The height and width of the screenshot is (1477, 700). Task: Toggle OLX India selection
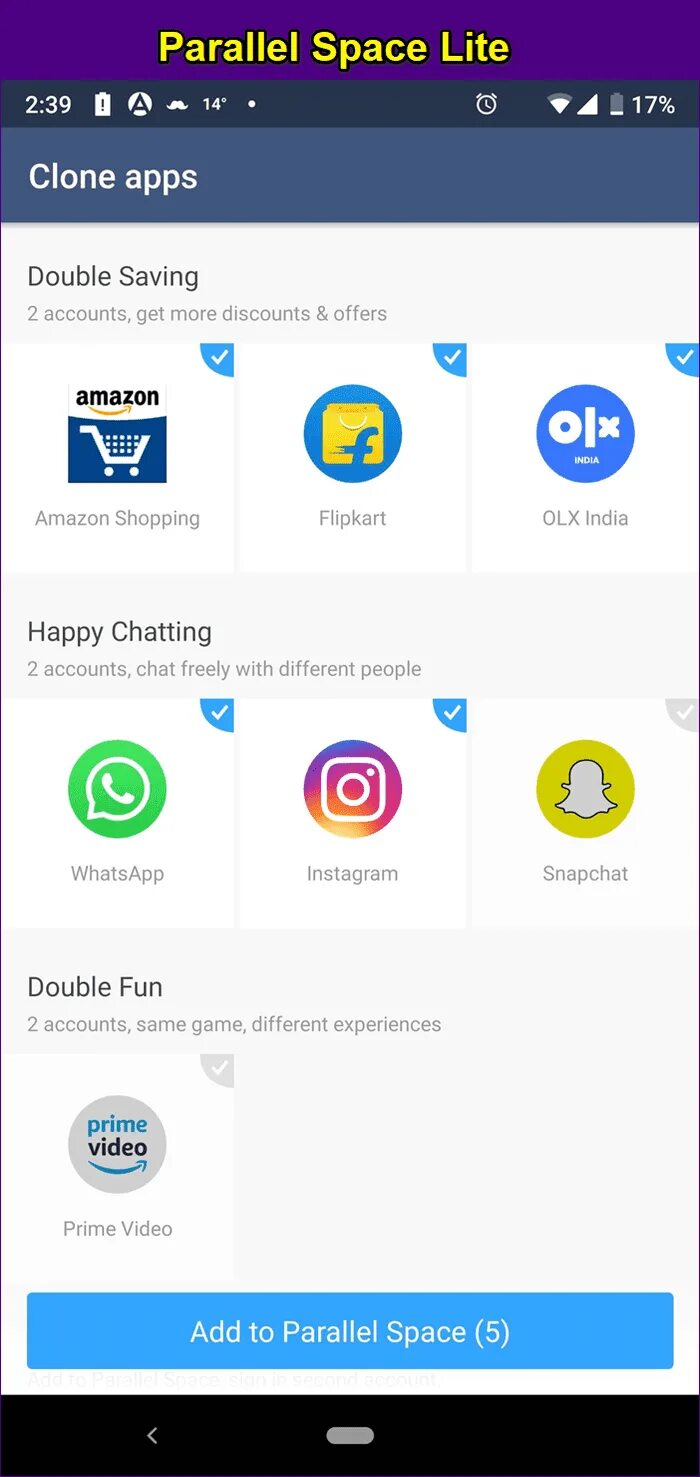tap(585, 458)
